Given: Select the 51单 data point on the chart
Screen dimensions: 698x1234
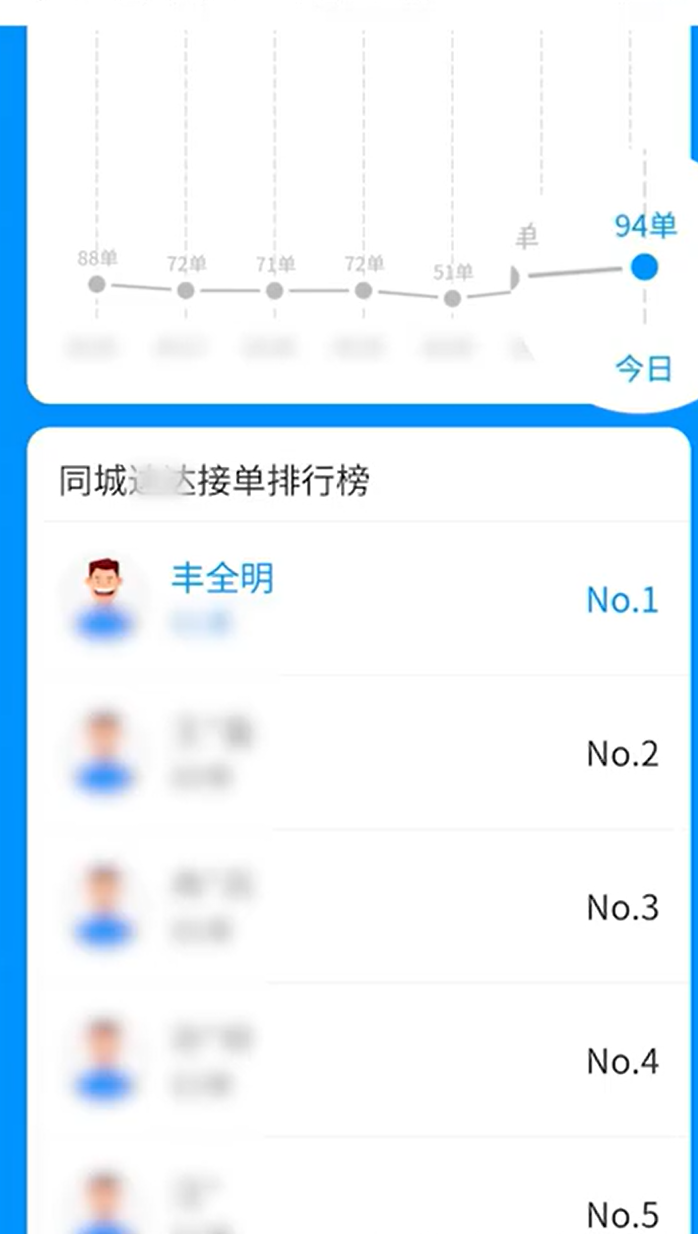Looking at the screenshot, I should coord(452,298).
